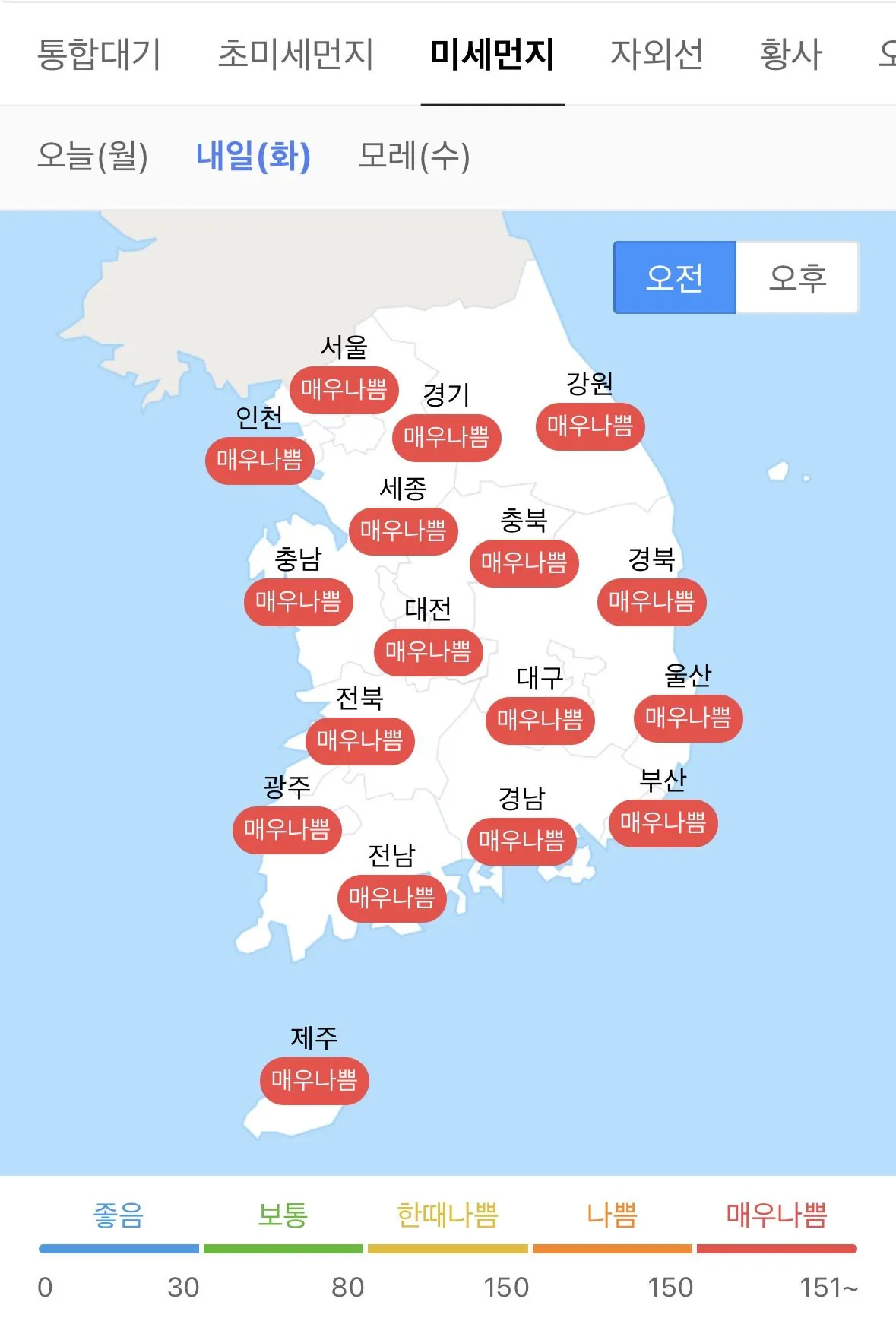This screenshot has height=1321, width=896.
Task: Switch to the 통합대기 tab
Action: point(99,55)
